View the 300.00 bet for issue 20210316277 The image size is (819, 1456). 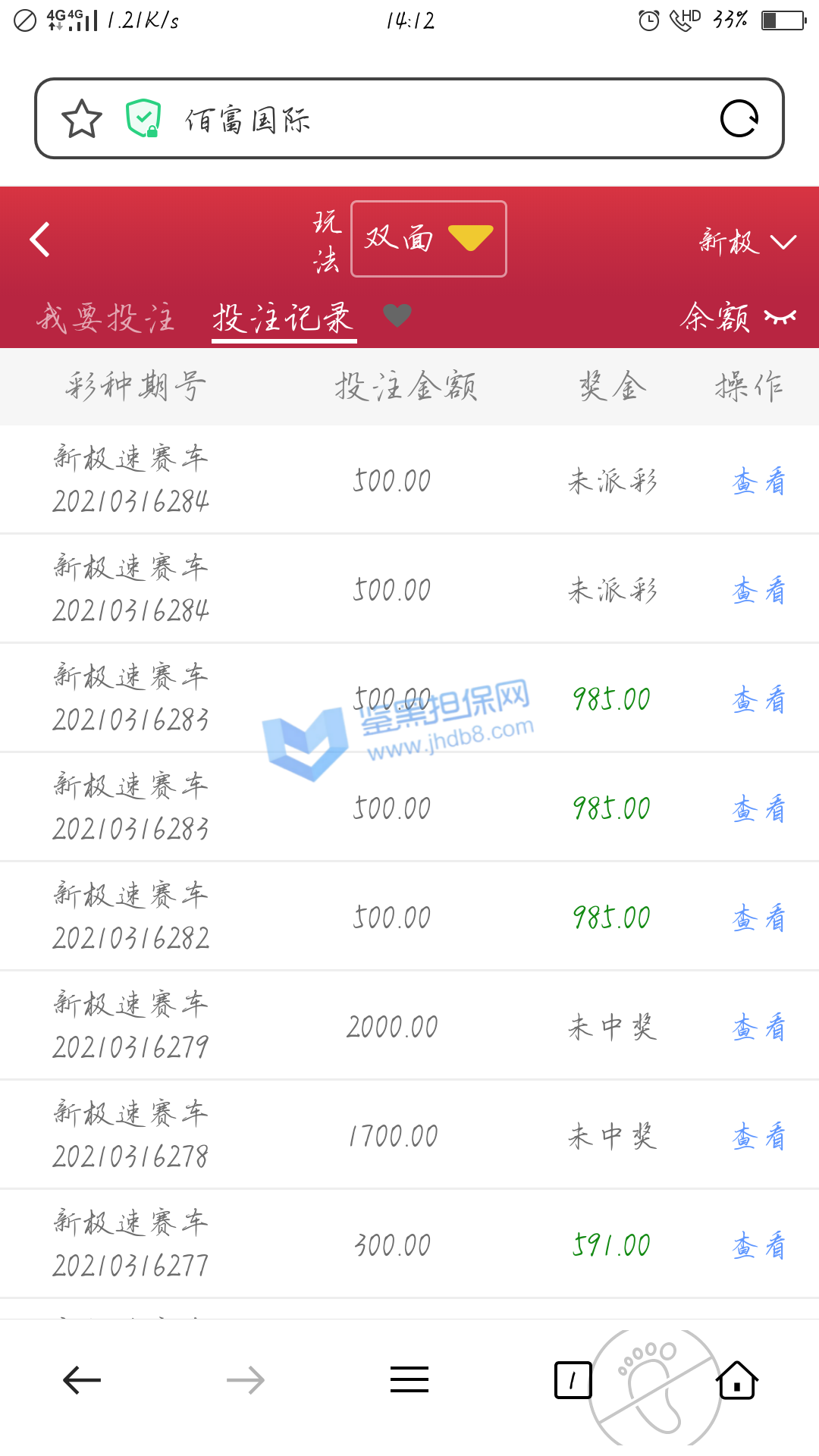click(758, 1245)
